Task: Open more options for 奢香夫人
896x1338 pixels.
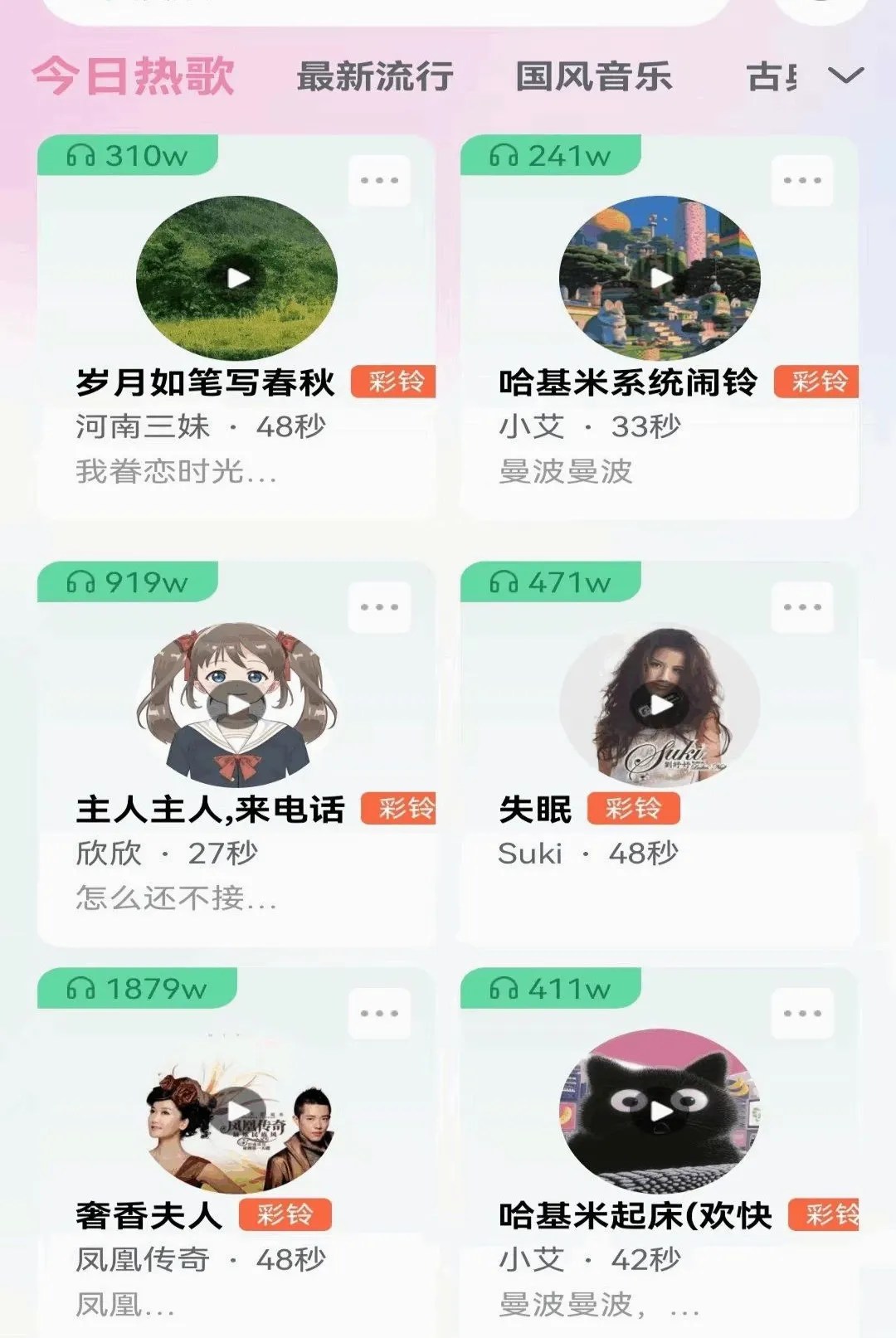Action: point(379,1014)
